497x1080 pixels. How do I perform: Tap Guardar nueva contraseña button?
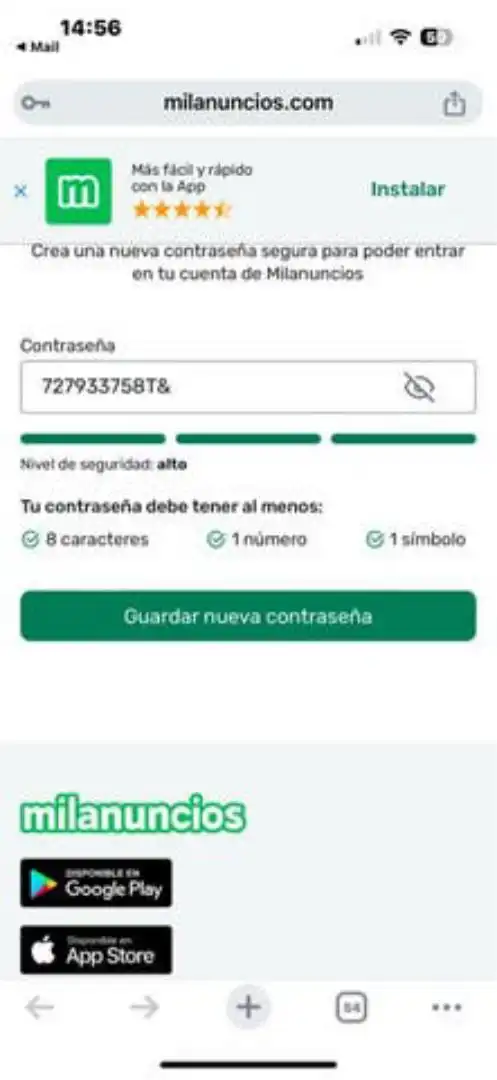248,616
